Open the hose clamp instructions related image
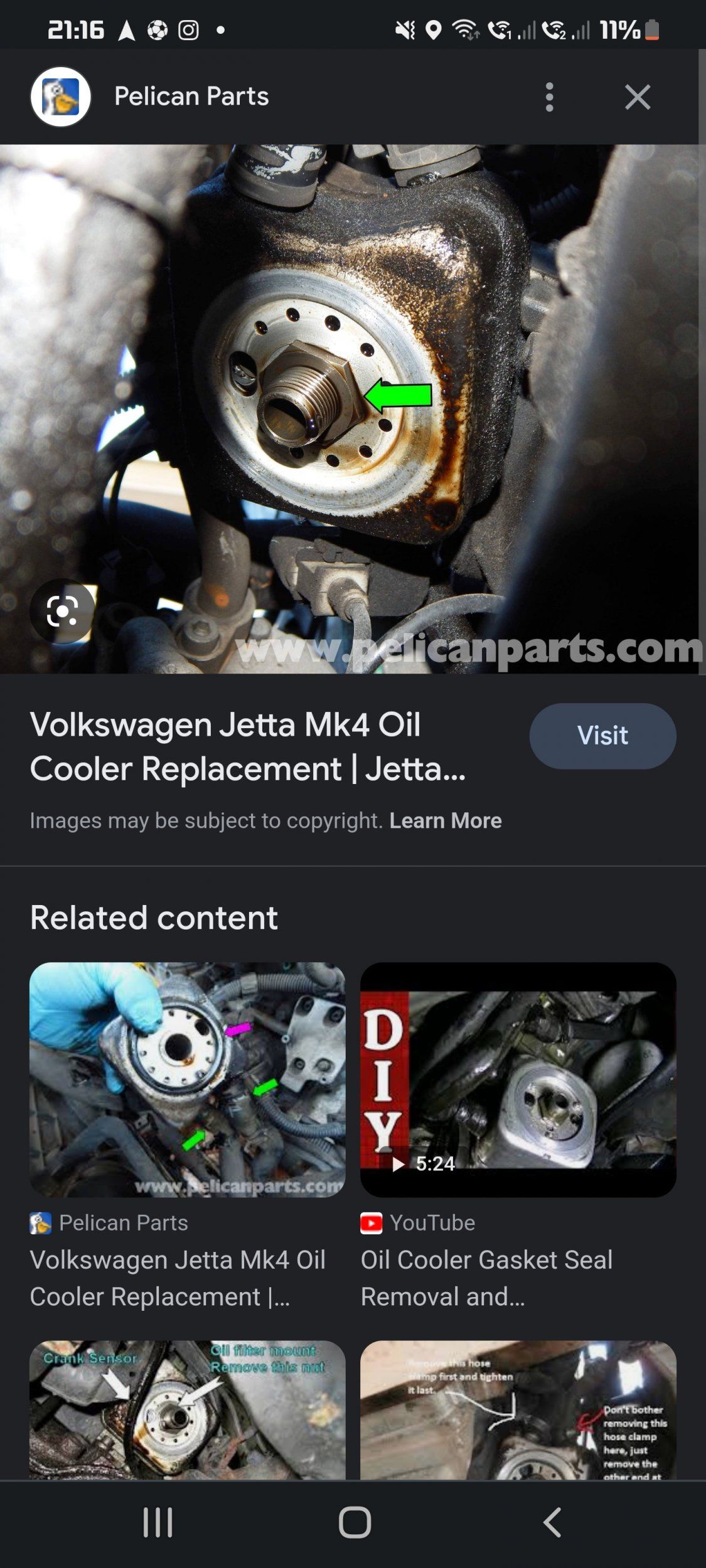706x1568 pixels. [x=518, y=1410]
